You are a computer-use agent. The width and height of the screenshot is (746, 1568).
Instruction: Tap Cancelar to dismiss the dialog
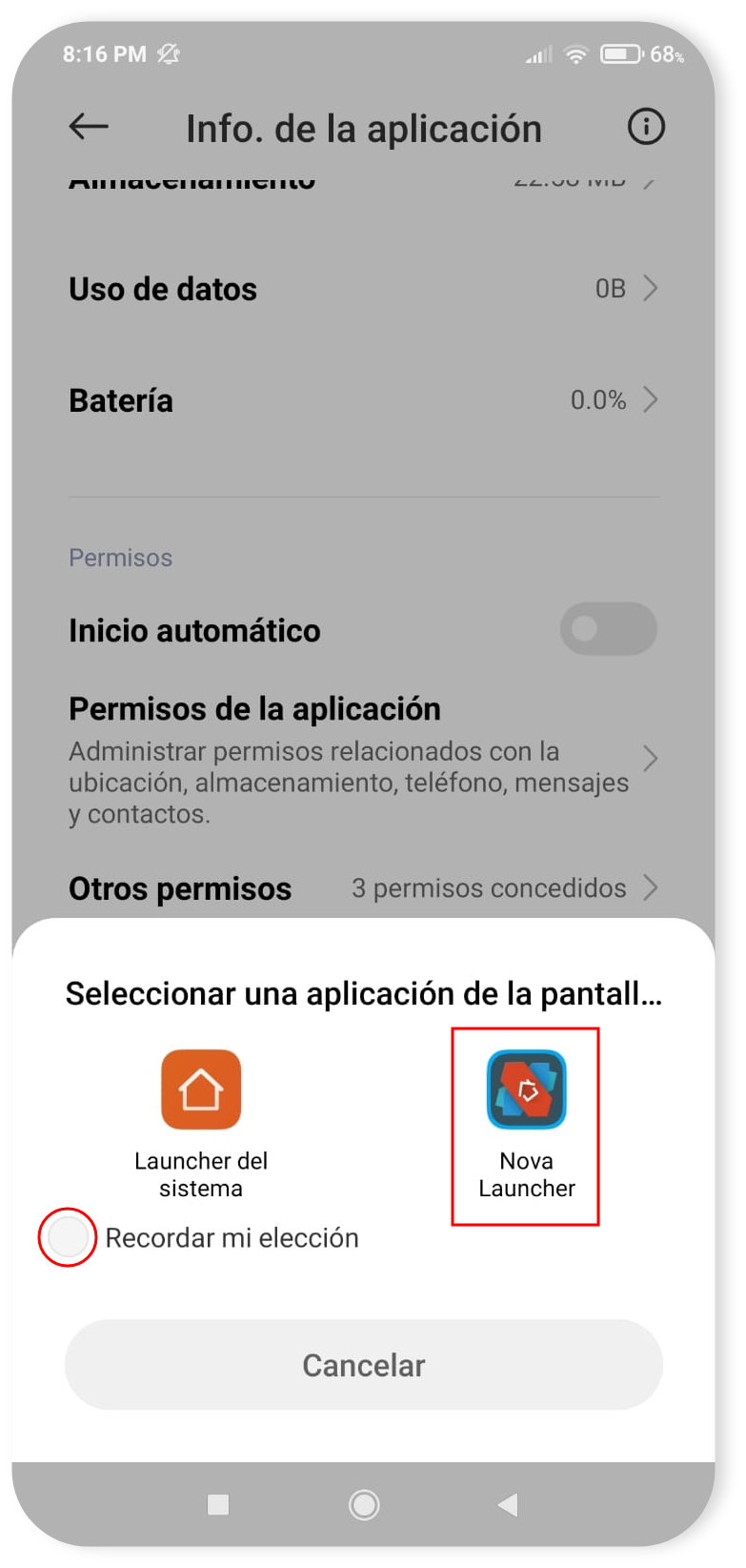(x=363, y=1365)
